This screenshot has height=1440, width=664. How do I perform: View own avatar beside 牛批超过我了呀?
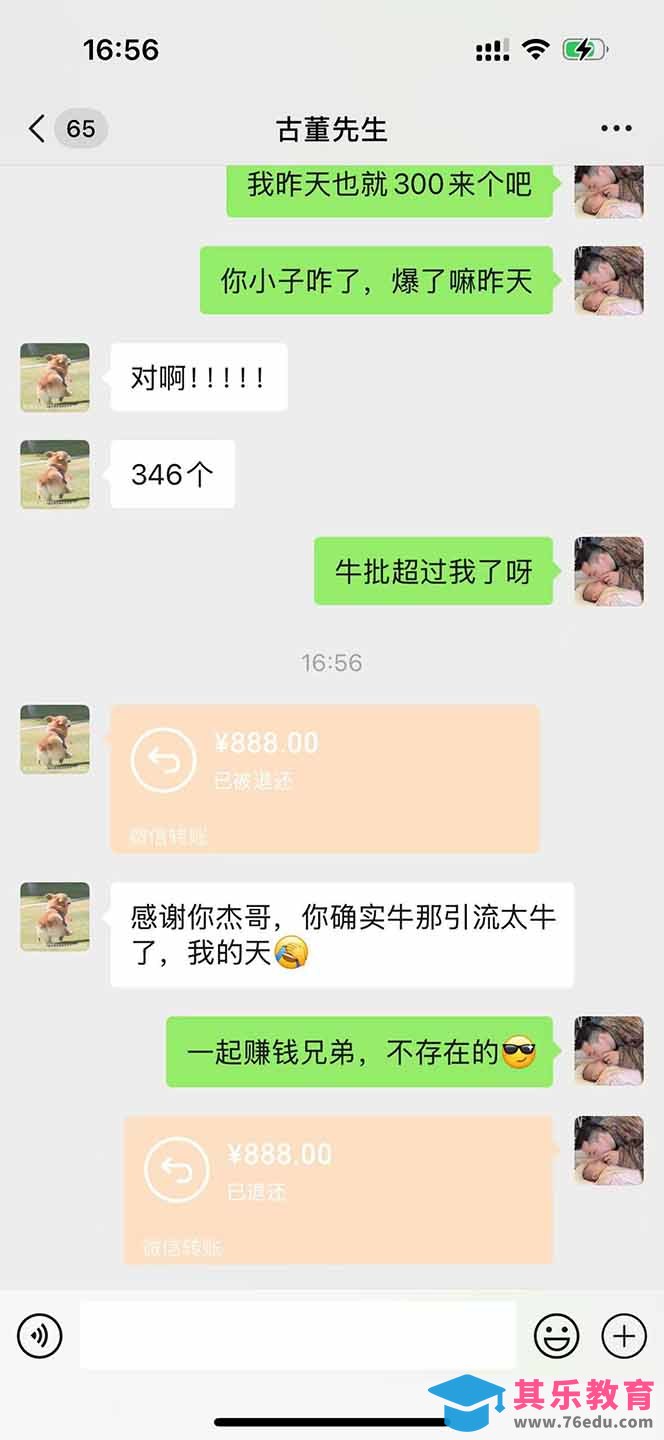(608, 571)
